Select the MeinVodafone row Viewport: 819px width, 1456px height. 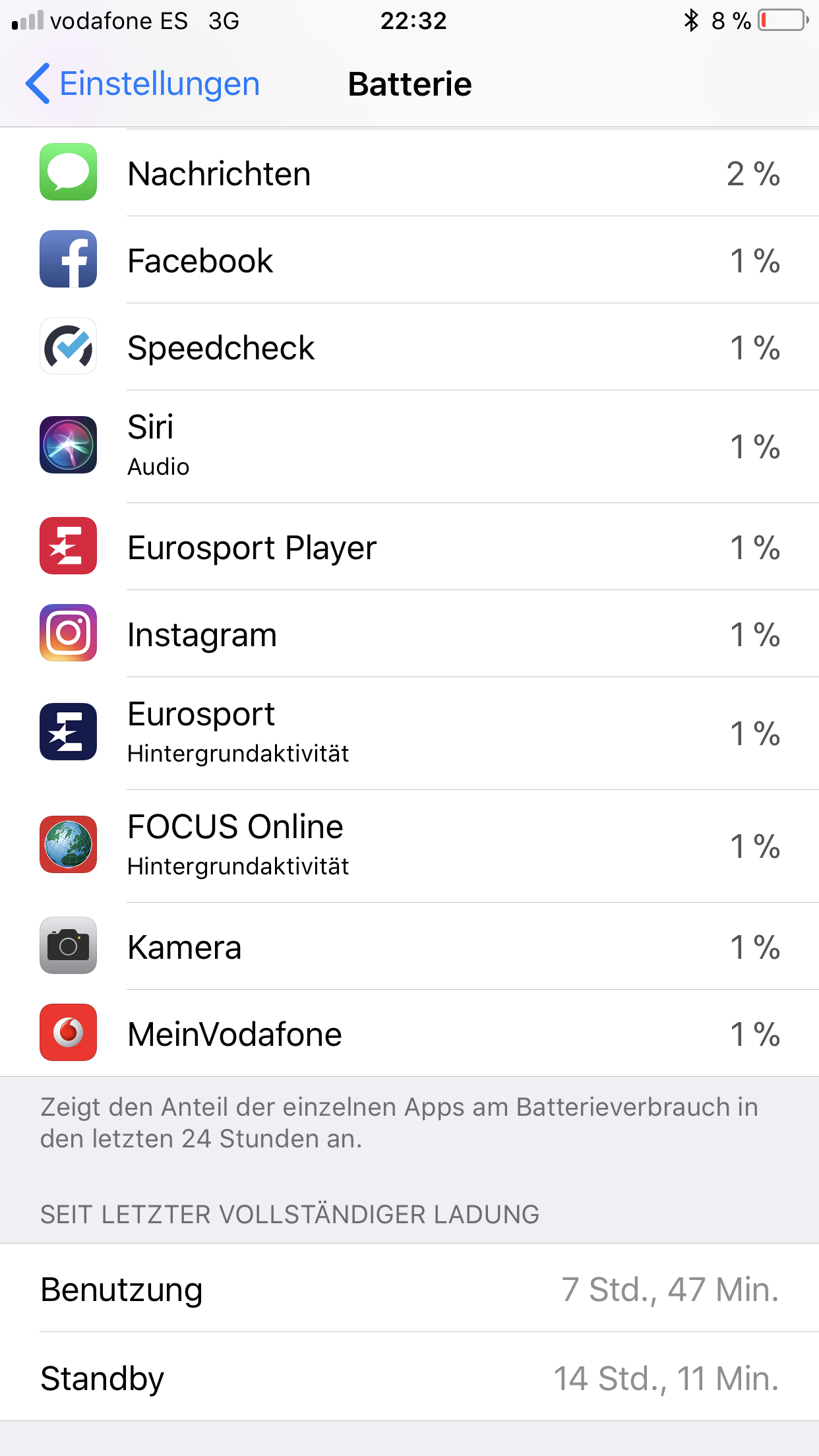(x=409, y=1033)
